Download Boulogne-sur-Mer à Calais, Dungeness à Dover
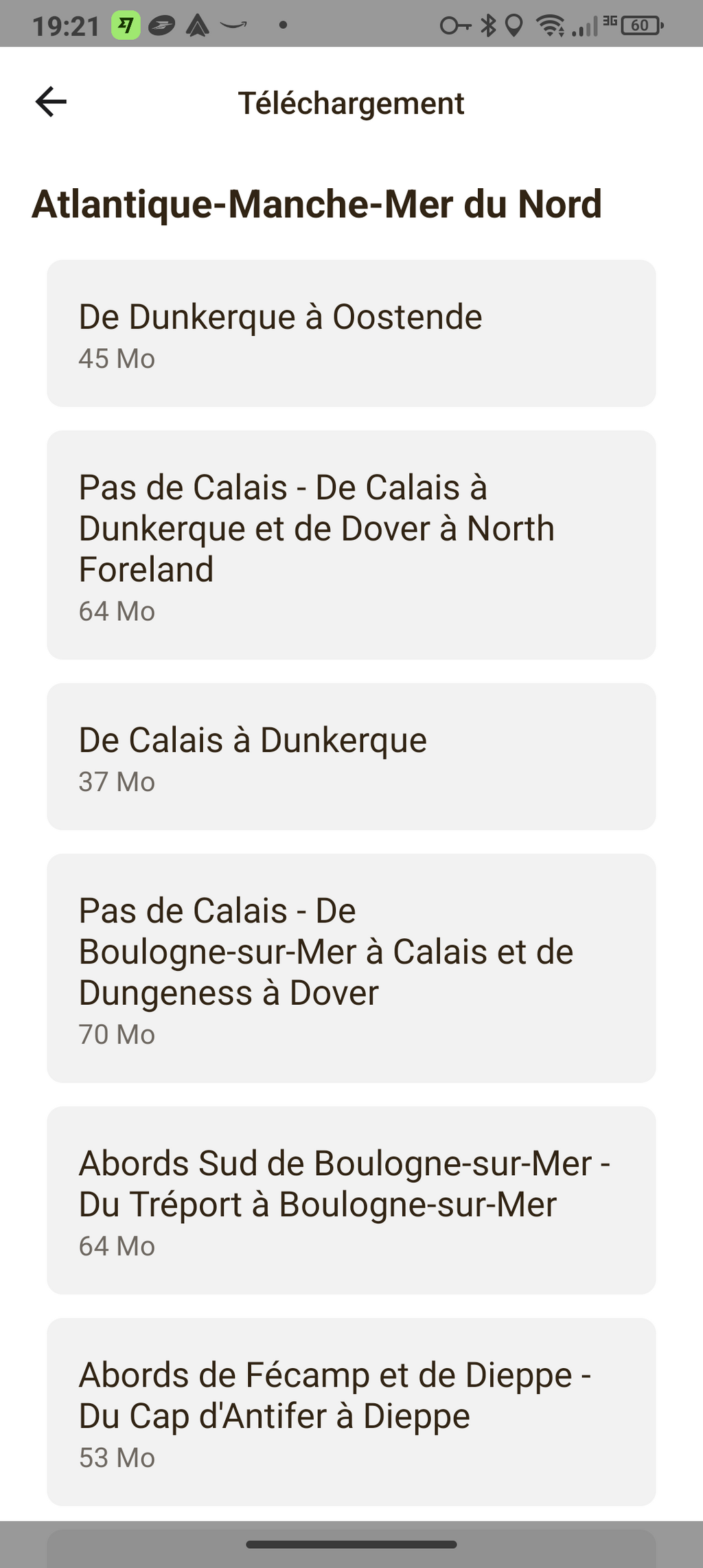 click(x=351, y=968)
